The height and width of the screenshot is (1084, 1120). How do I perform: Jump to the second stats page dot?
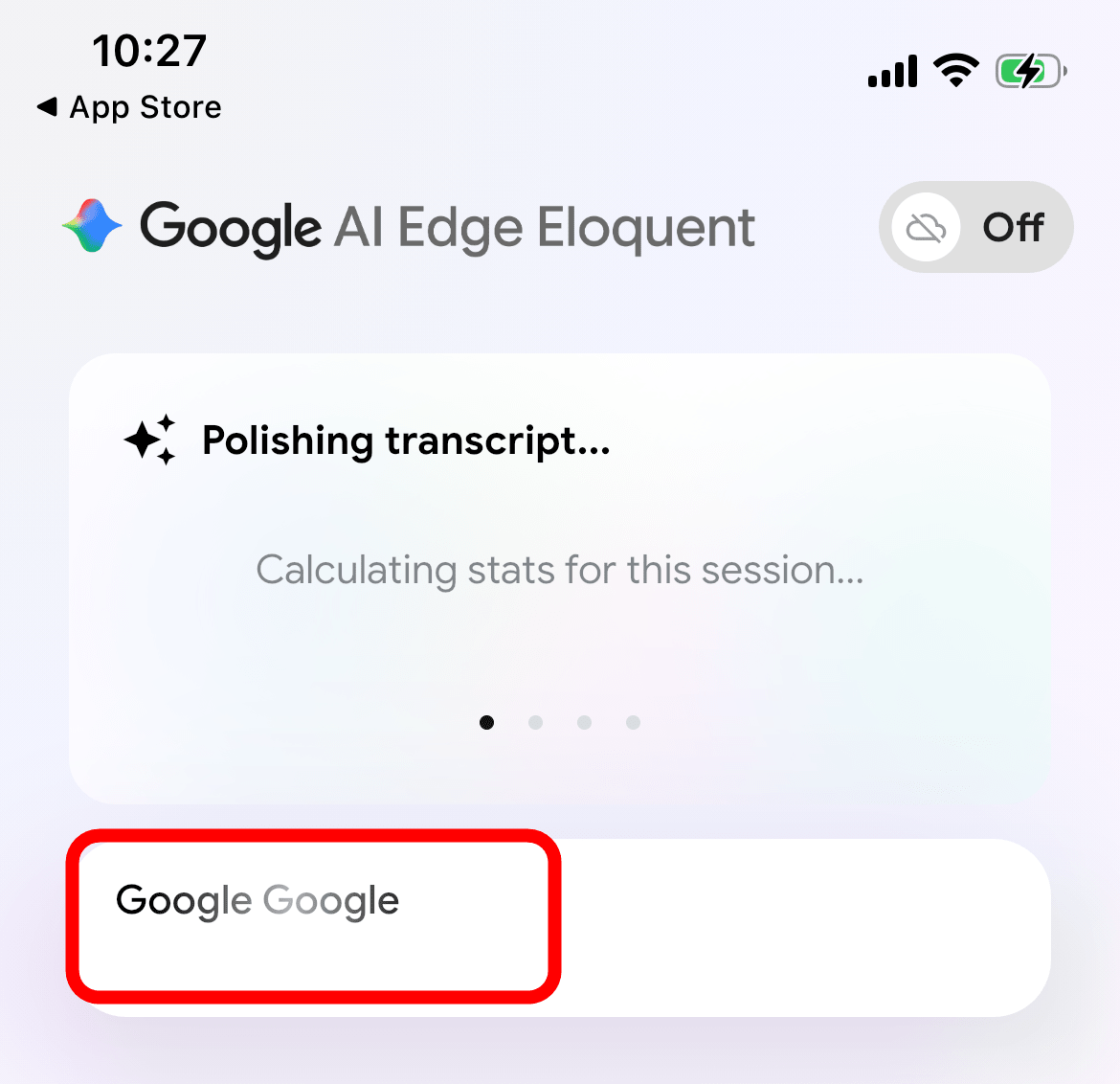pos(535,722)
